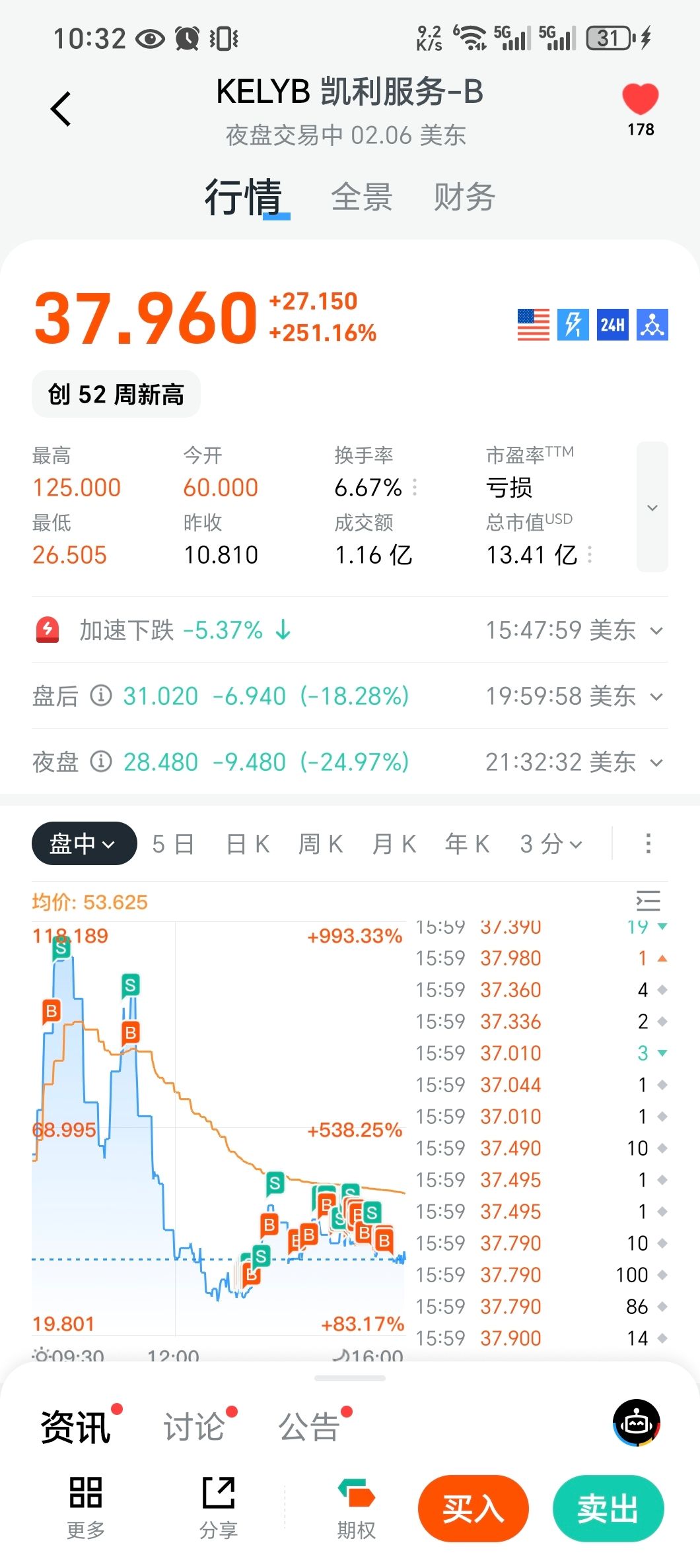Viewport: 700px width, 1568px height.
Task: Tap the 卖出 sell button
Action: pos(608,1509)
